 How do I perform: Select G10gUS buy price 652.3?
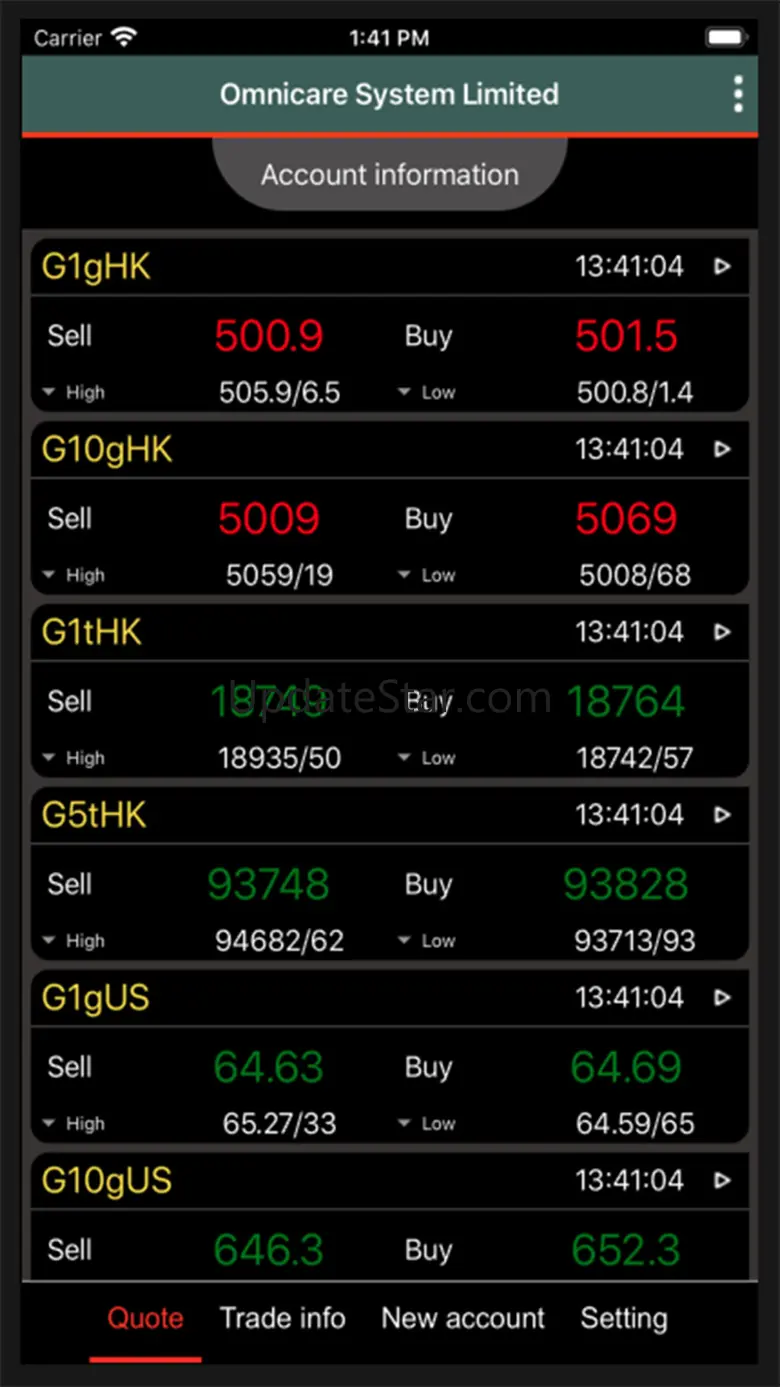click(x=626, y=1250)
